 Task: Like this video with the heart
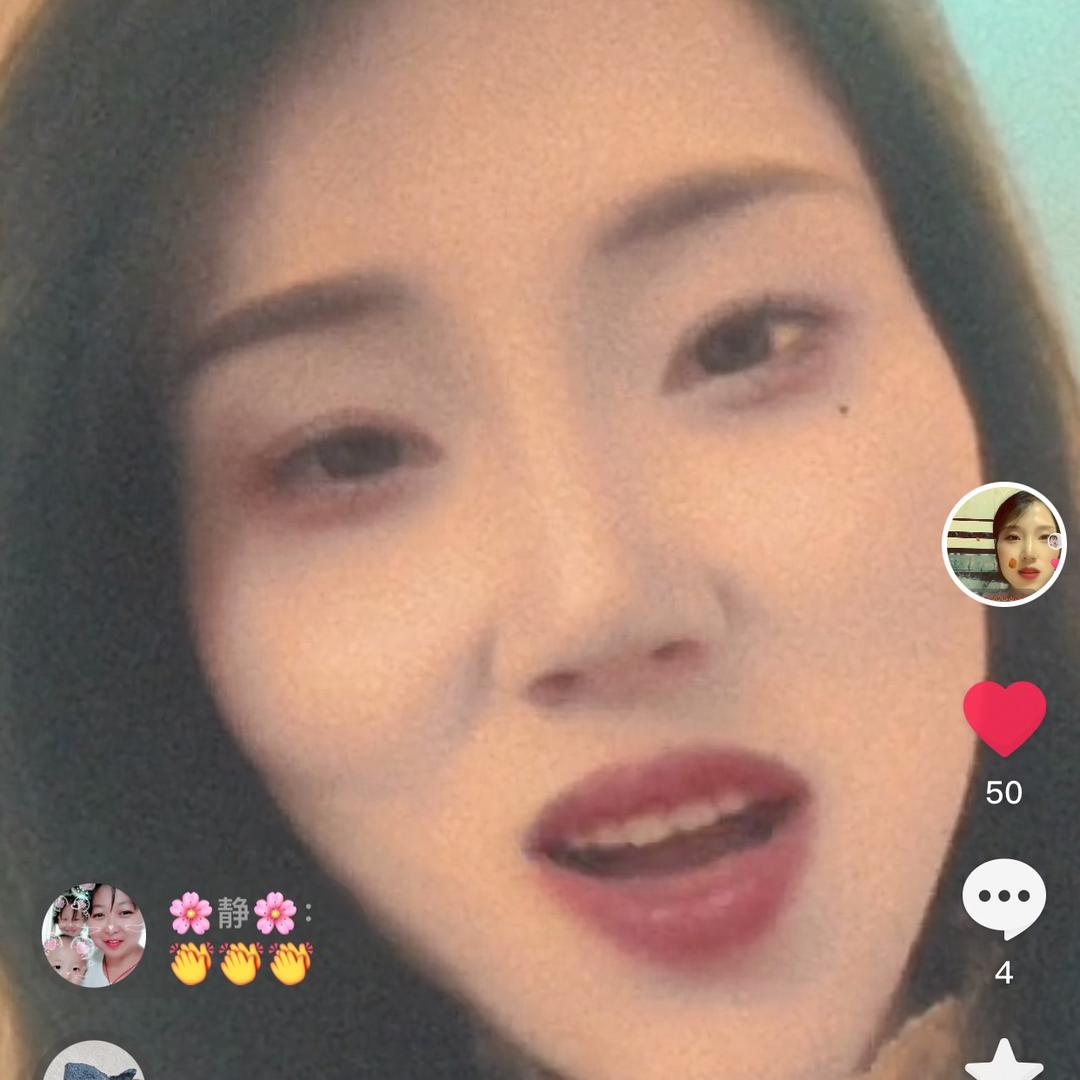pyautogui.click(x=1004, y=718)
